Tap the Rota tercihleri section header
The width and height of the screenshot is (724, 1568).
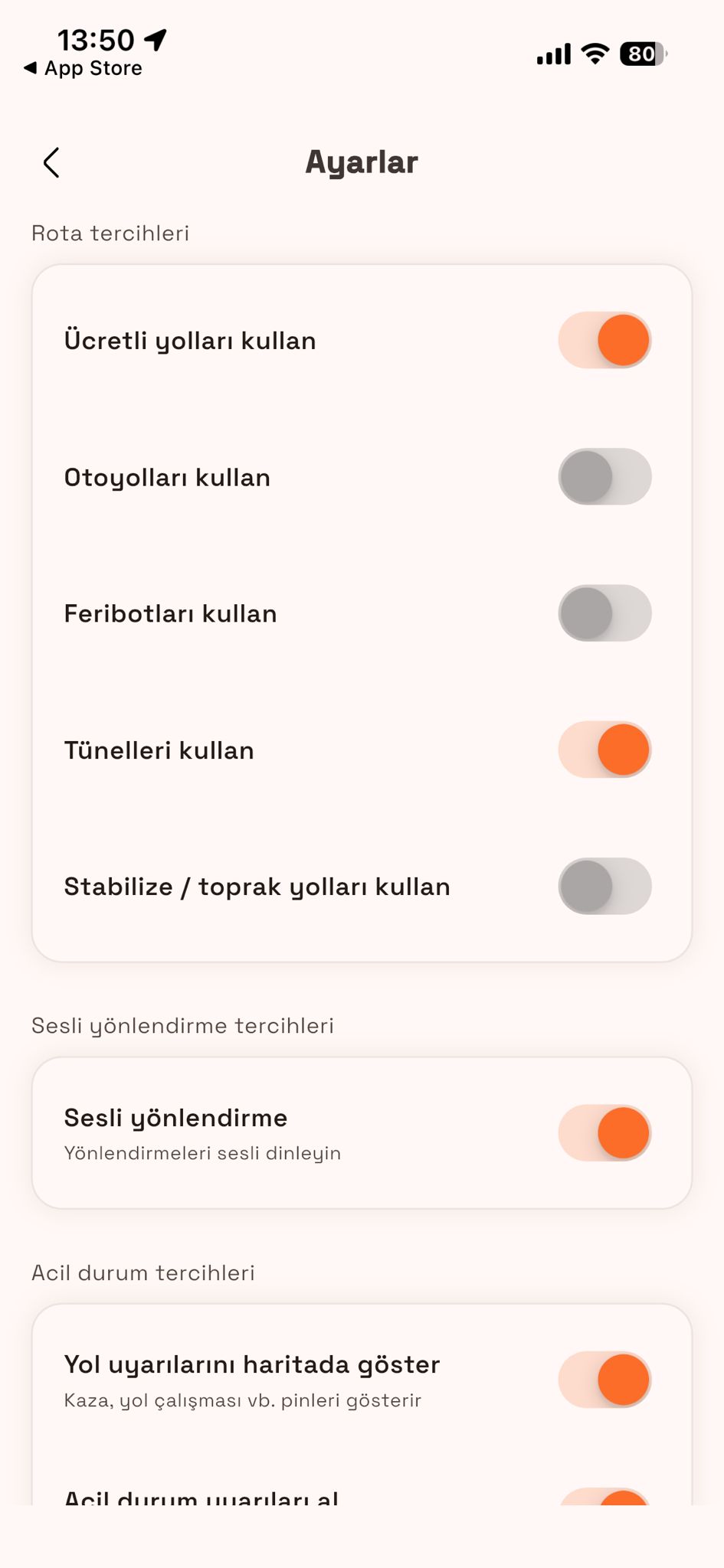110,233
